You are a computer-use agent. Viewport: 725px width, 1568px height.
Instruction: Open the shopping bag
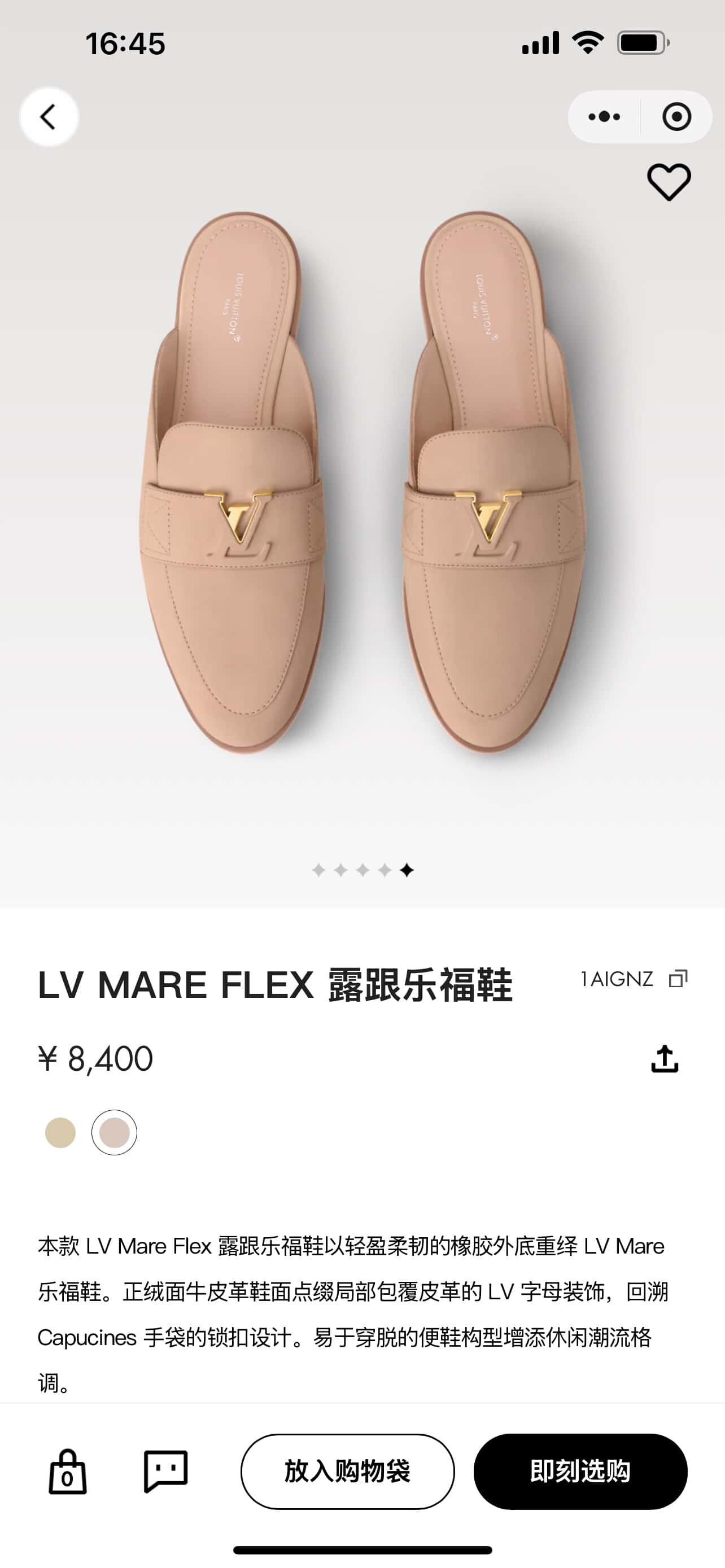(67, 1472)
